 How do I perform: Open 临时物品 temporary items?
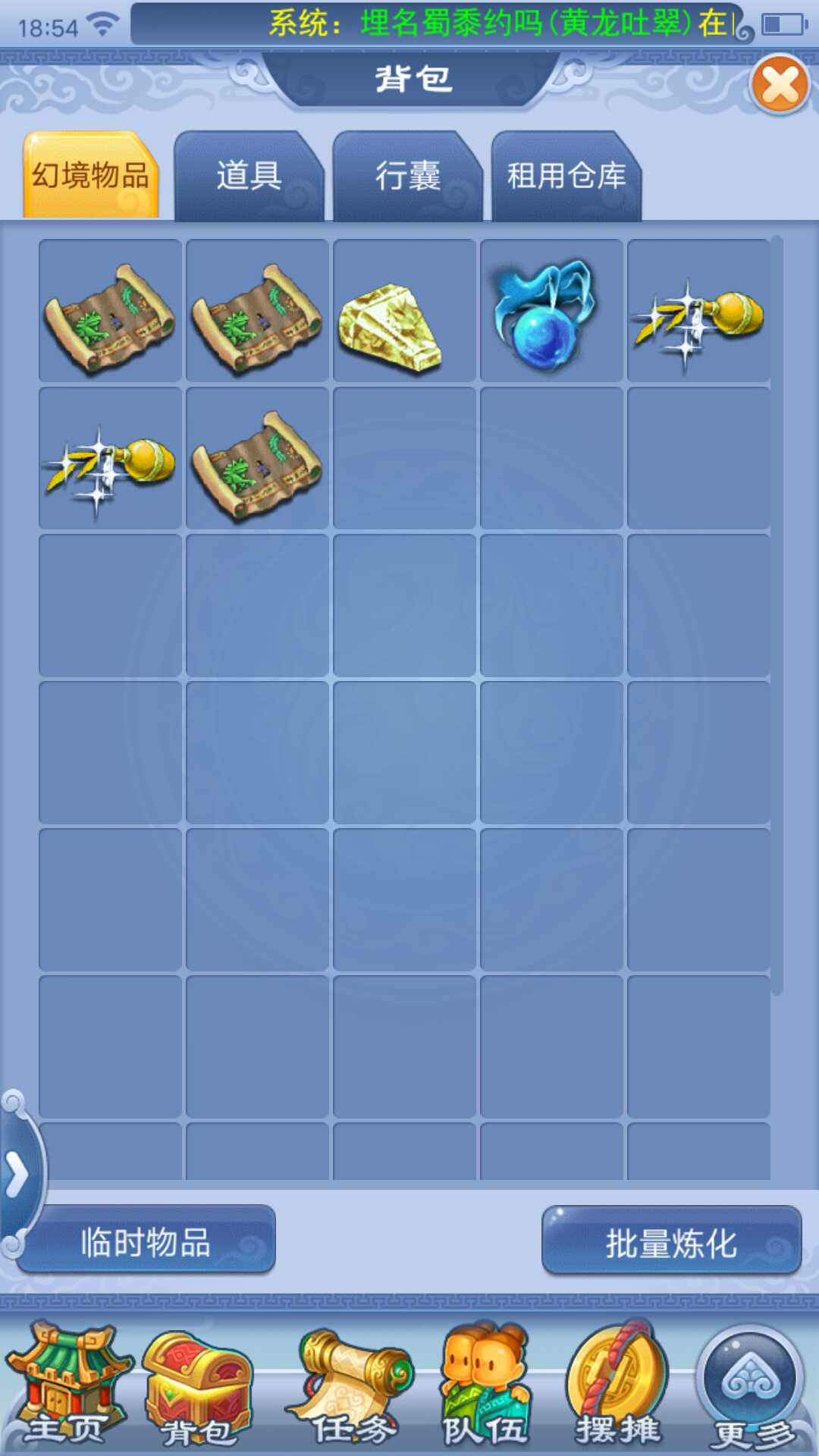(x=146, y=1243)
